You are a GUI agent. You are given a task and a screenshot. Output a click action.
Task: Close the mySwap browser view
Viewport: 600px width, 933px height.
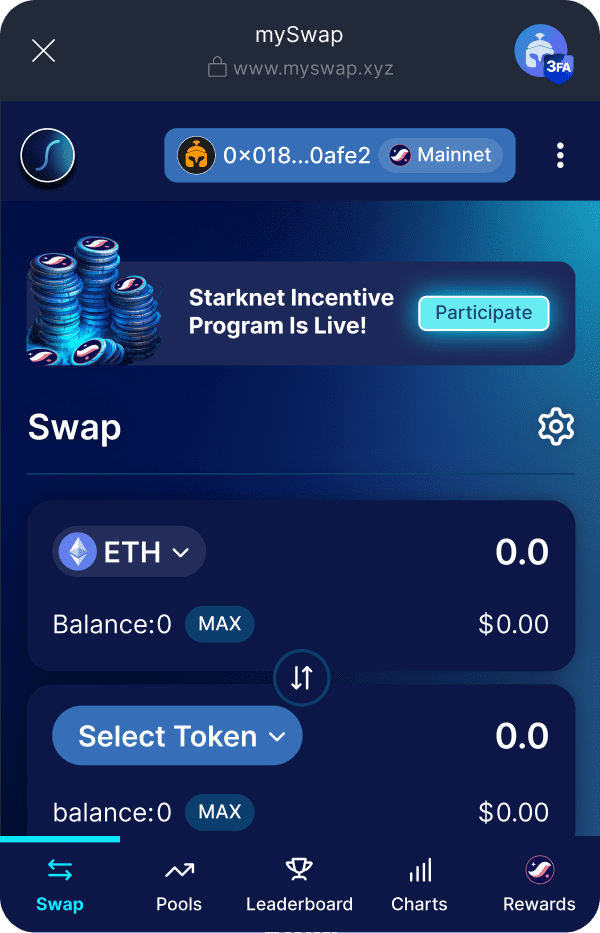(43, 50)
